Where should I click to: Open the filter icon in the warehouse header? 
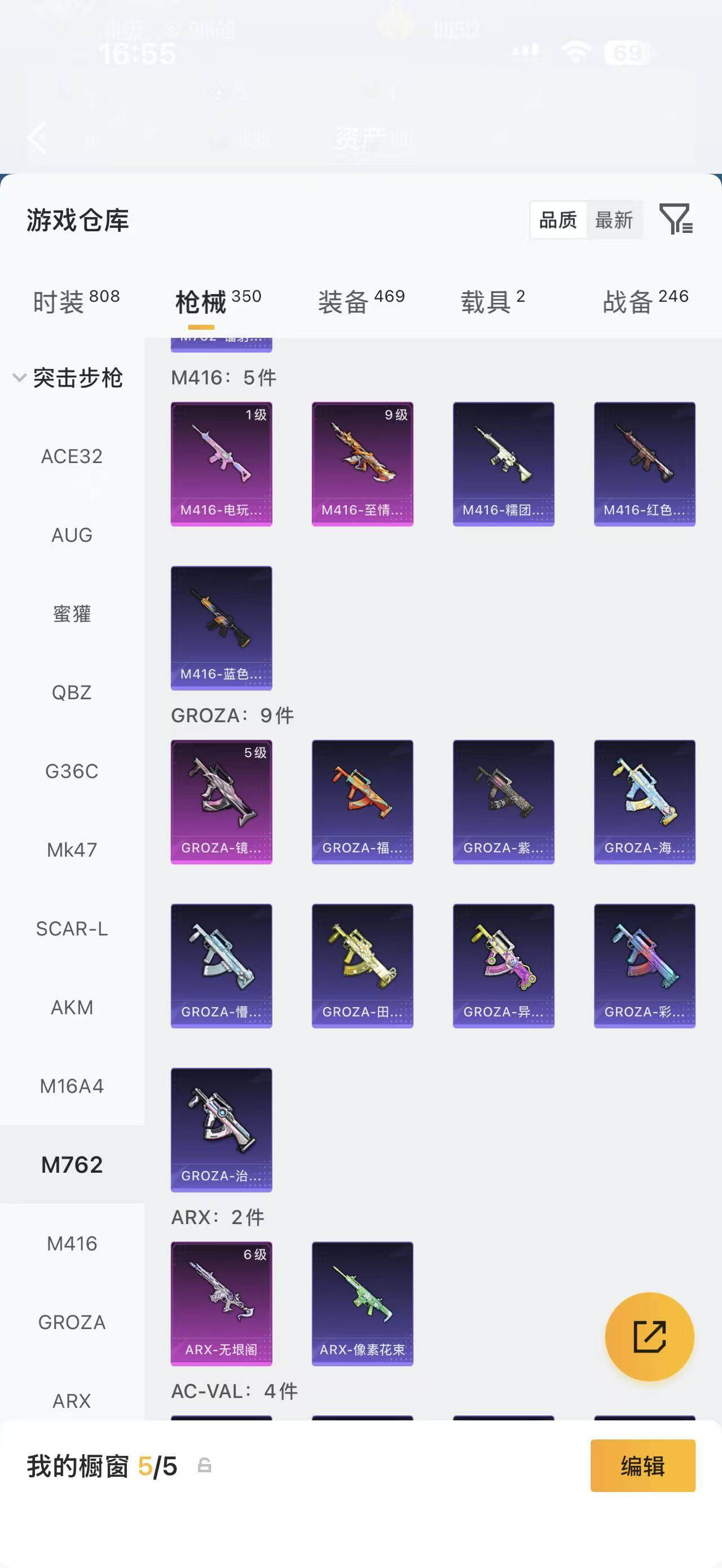tap(676, 219)
